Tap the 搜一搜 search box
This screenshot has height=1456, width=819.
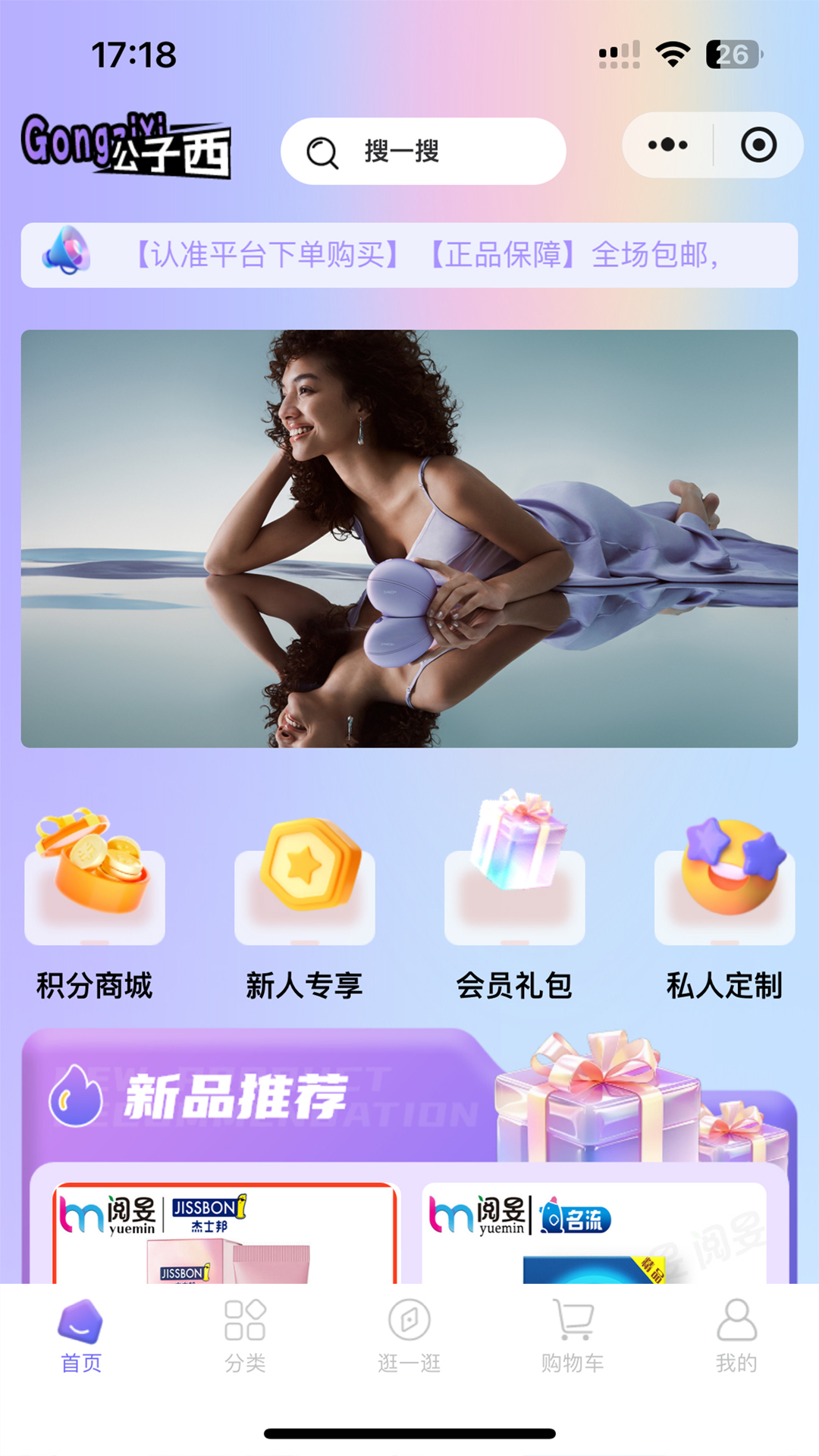(423, 151)
